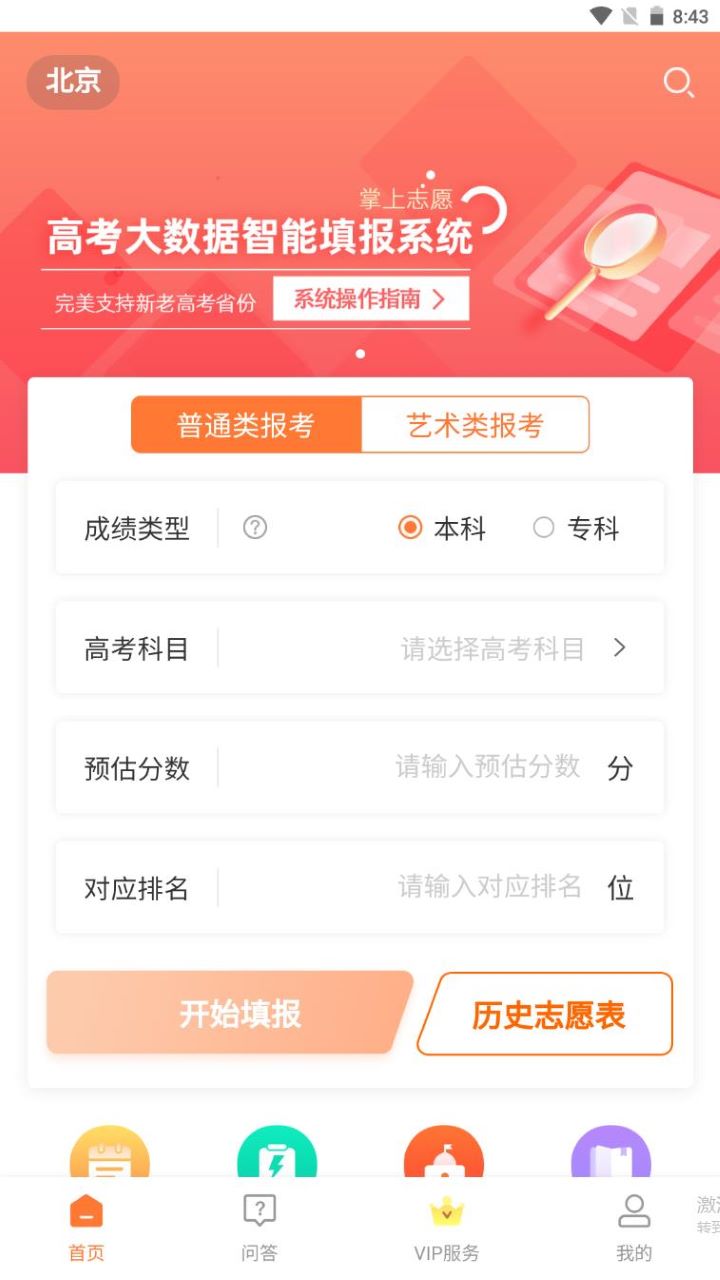
Task: Open the 北京 city selector
Action: (x=72, y=82)
